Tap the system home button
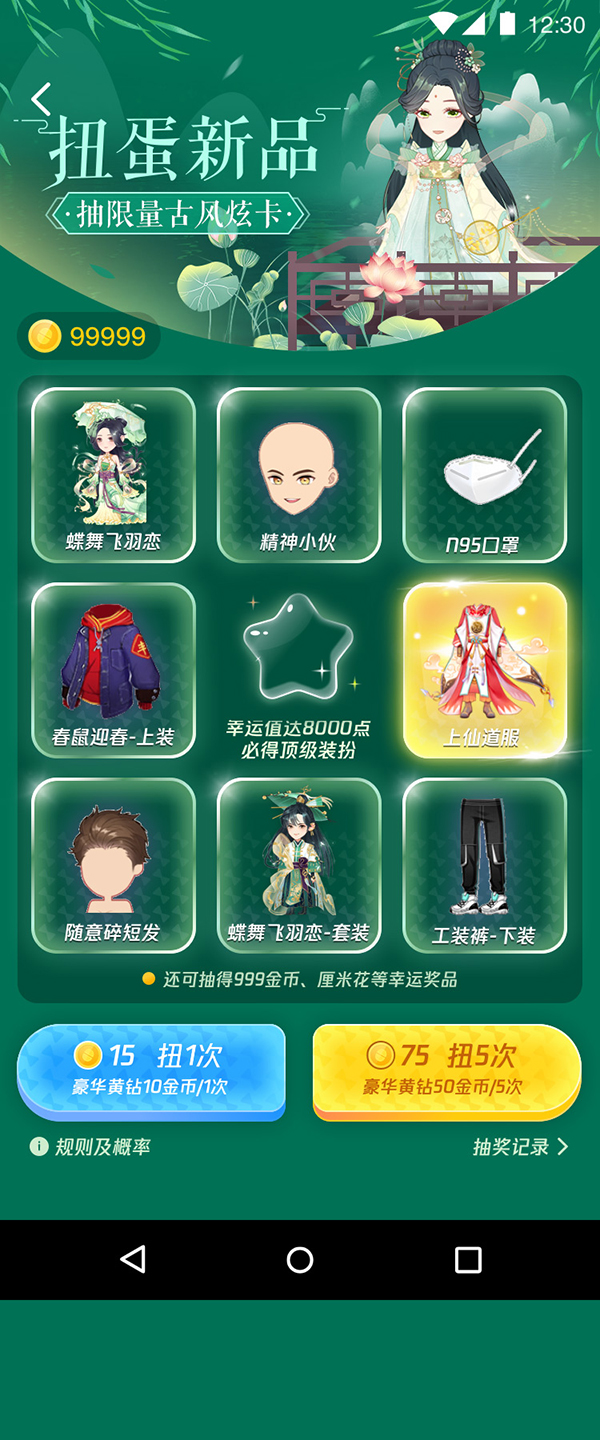Viewport: 600px width, 1440px height. coord(300,1259)
